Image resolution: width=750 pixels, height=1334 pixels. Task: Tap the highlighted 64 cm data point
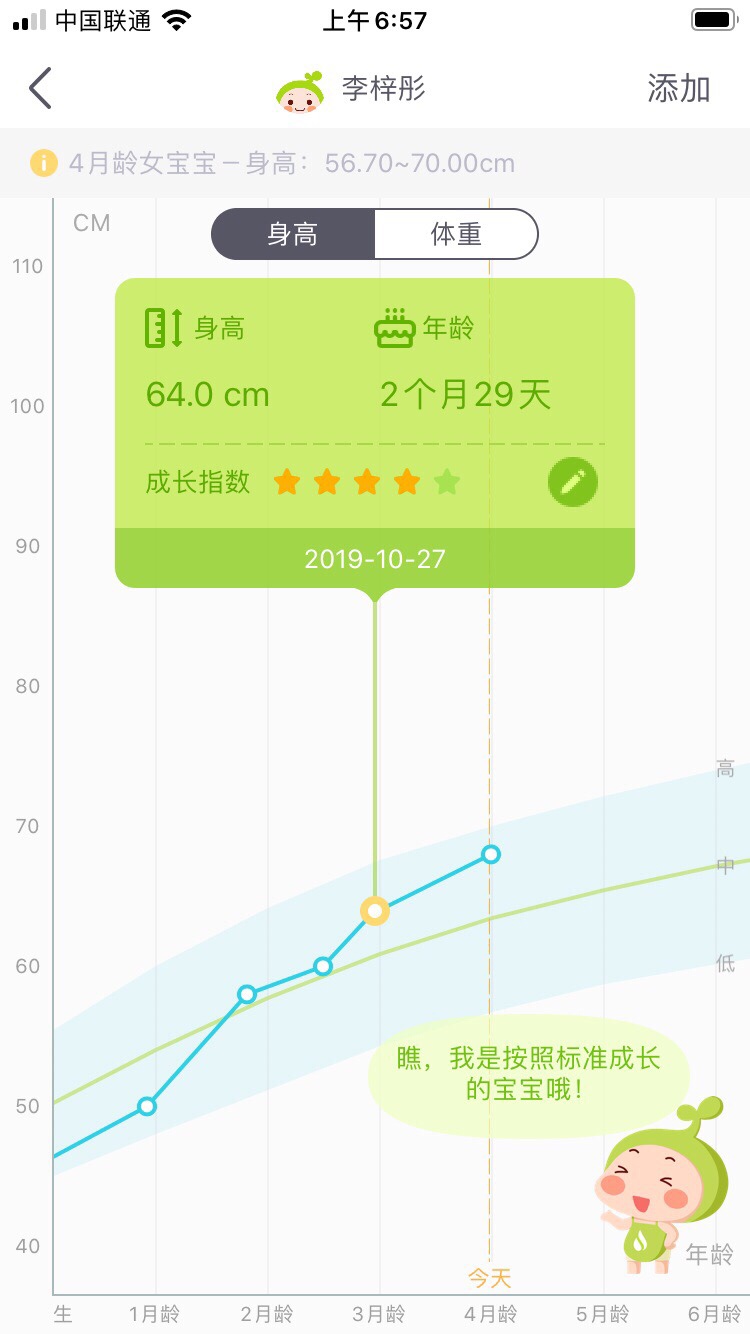click(375, 911)
